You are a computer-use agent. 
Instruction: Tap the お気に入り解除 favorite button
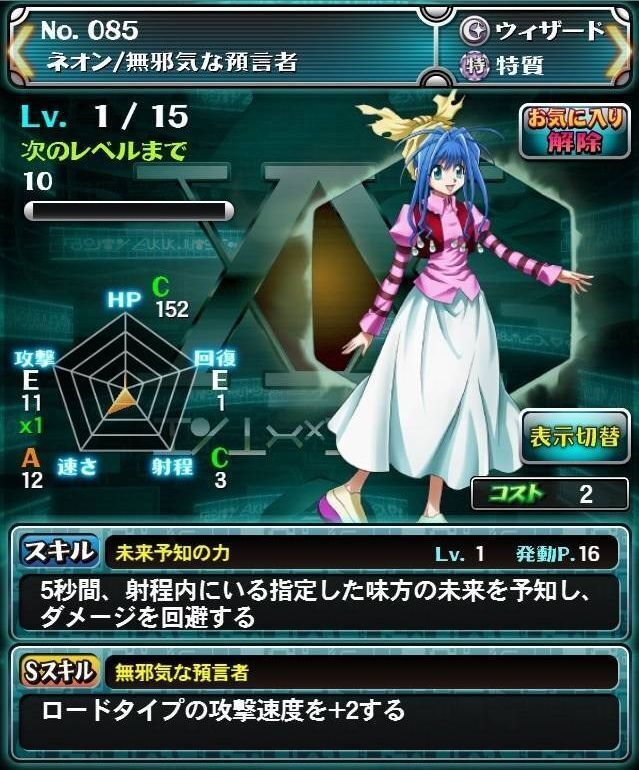567,128
